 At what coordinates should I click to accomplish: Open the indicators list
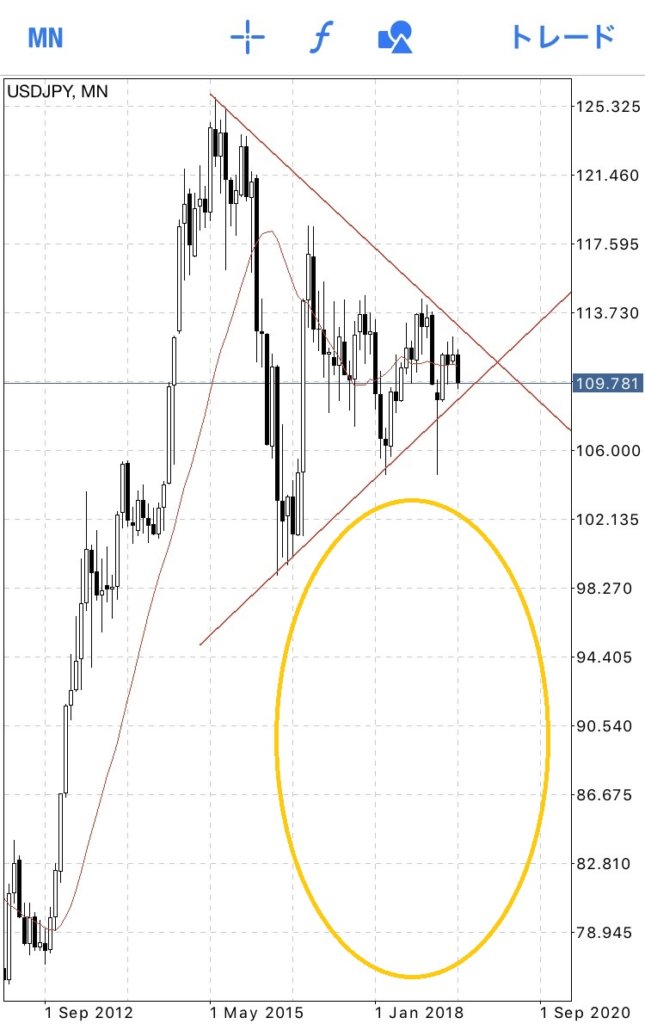320,38
